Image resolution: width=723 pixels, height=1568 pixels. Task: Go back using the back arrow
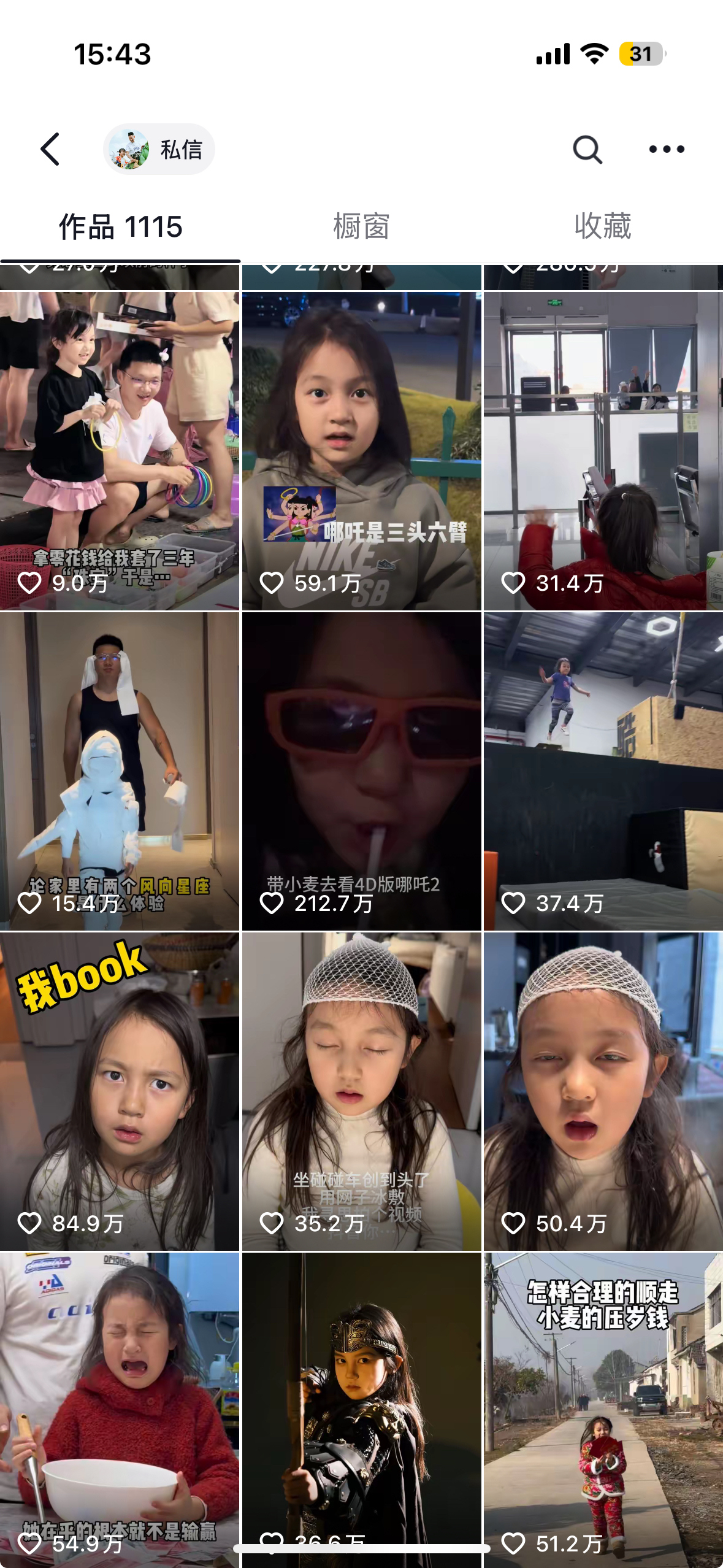[50, 149]
